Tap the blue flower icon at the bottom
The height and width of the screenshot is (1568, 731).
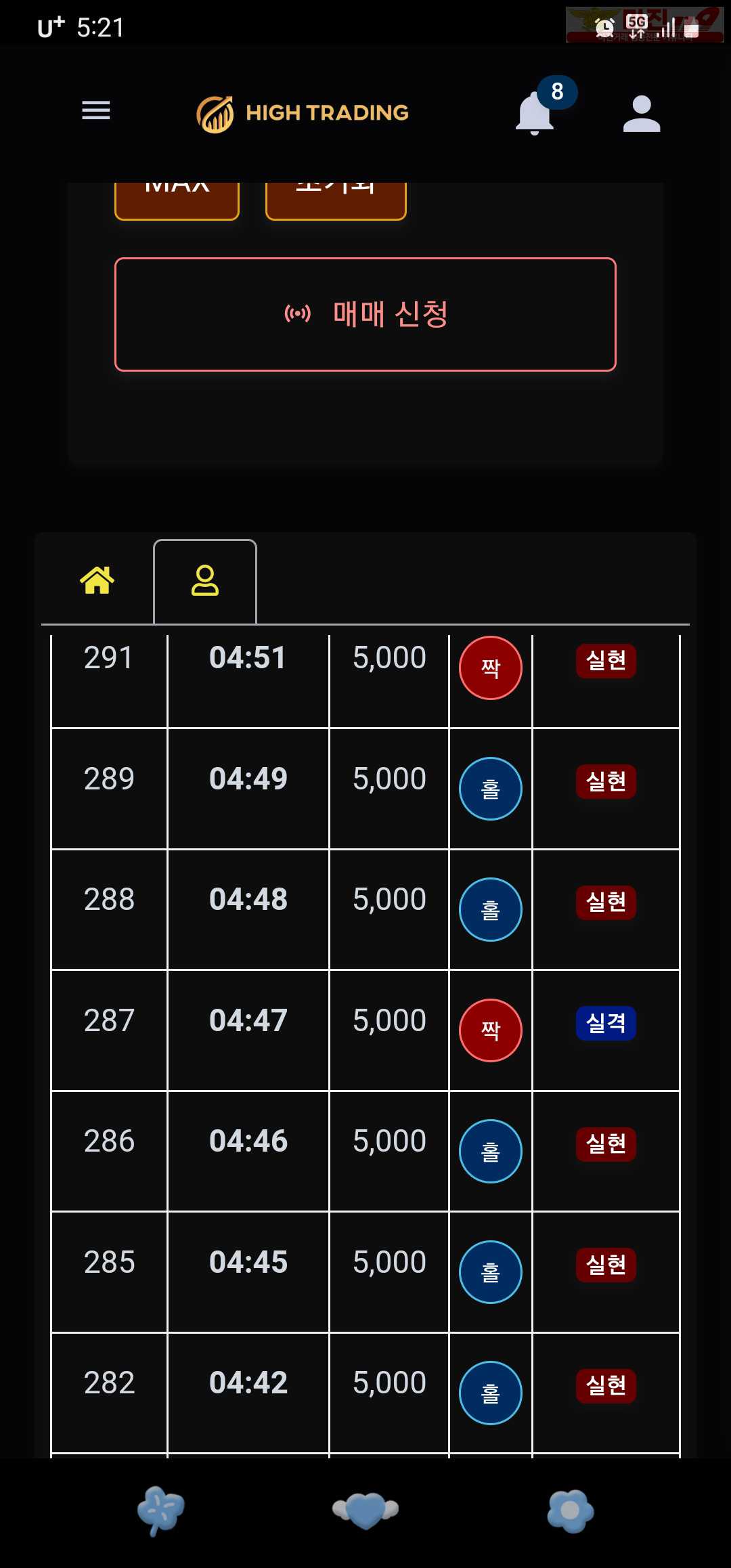pyautogui.click(x=571, y=1510)
